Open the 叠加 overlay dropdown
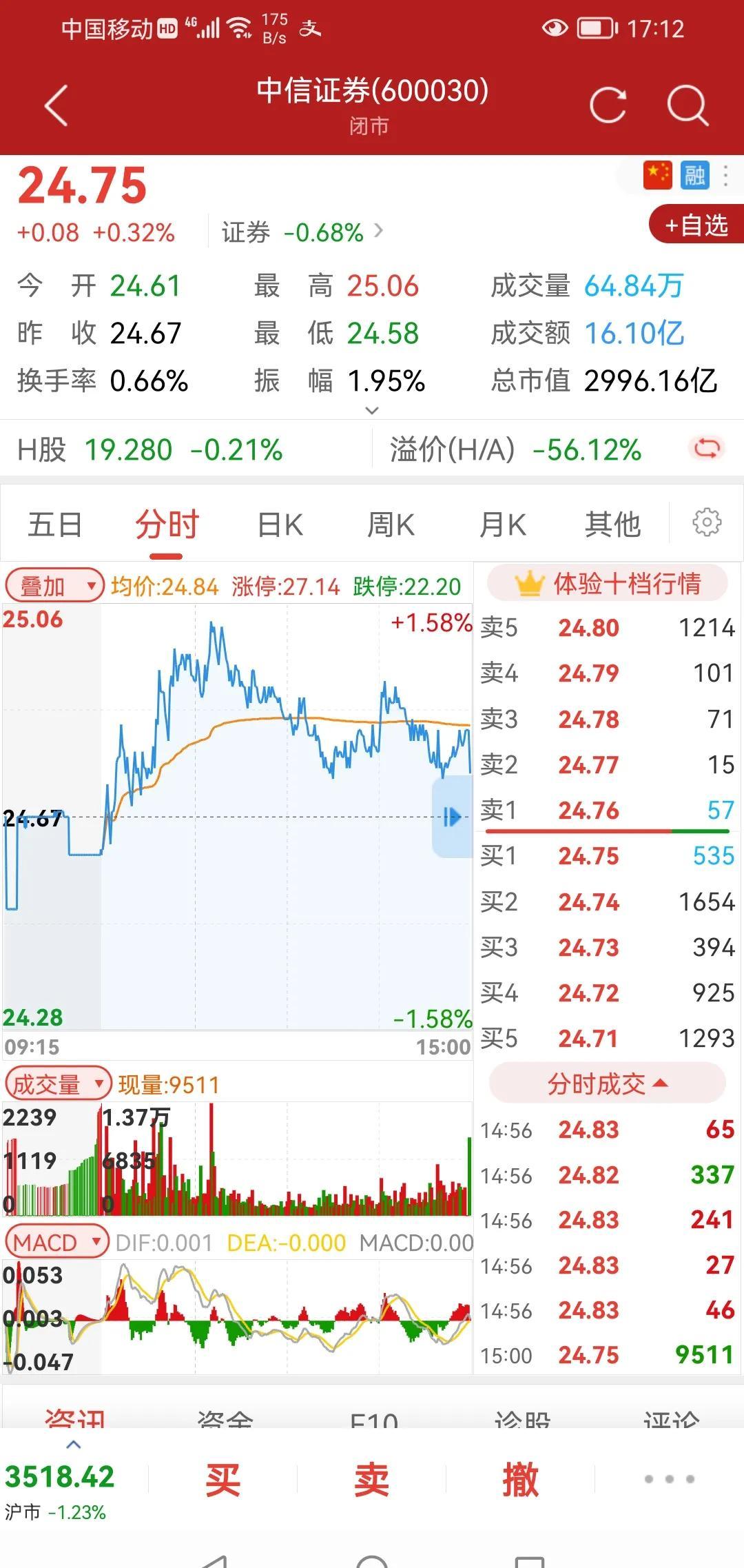 [x=54, y=586]
